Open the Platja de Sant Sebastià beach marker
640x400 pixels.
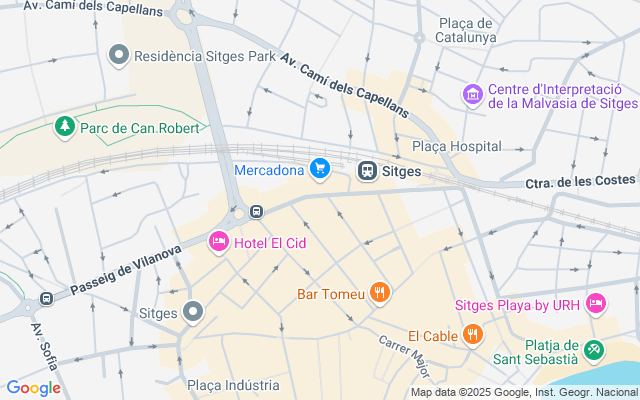pos(595,349)
